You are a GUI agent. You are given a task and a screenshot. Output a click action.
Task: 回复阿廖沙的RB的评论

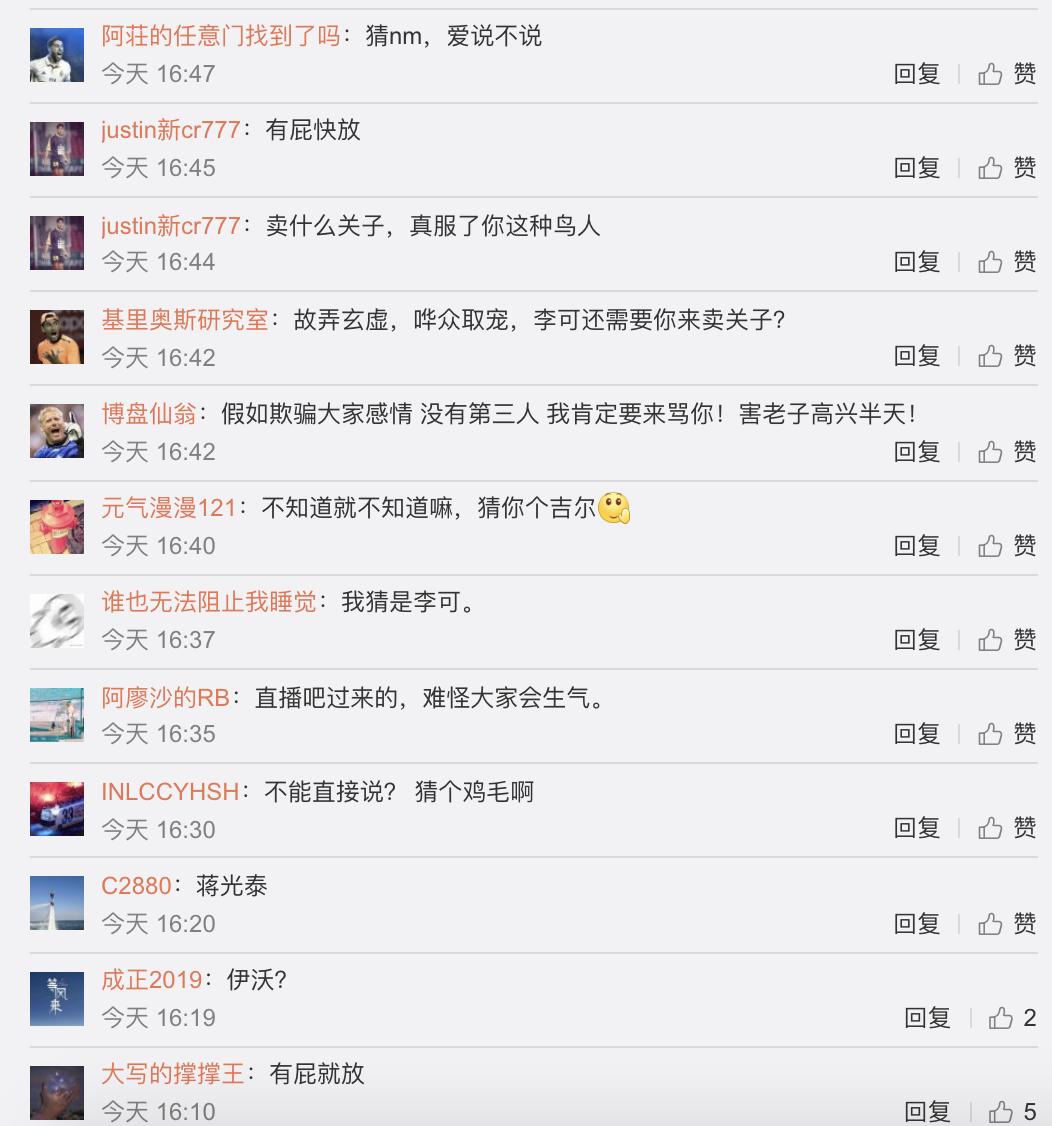(917, 734)
